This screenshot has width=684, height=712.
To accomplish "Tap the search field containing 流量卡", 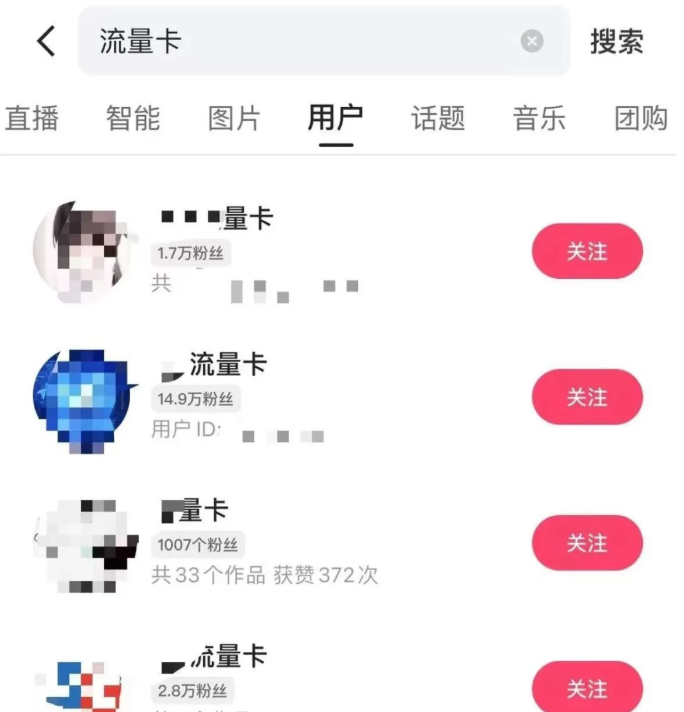I will [x=300, y=42].
